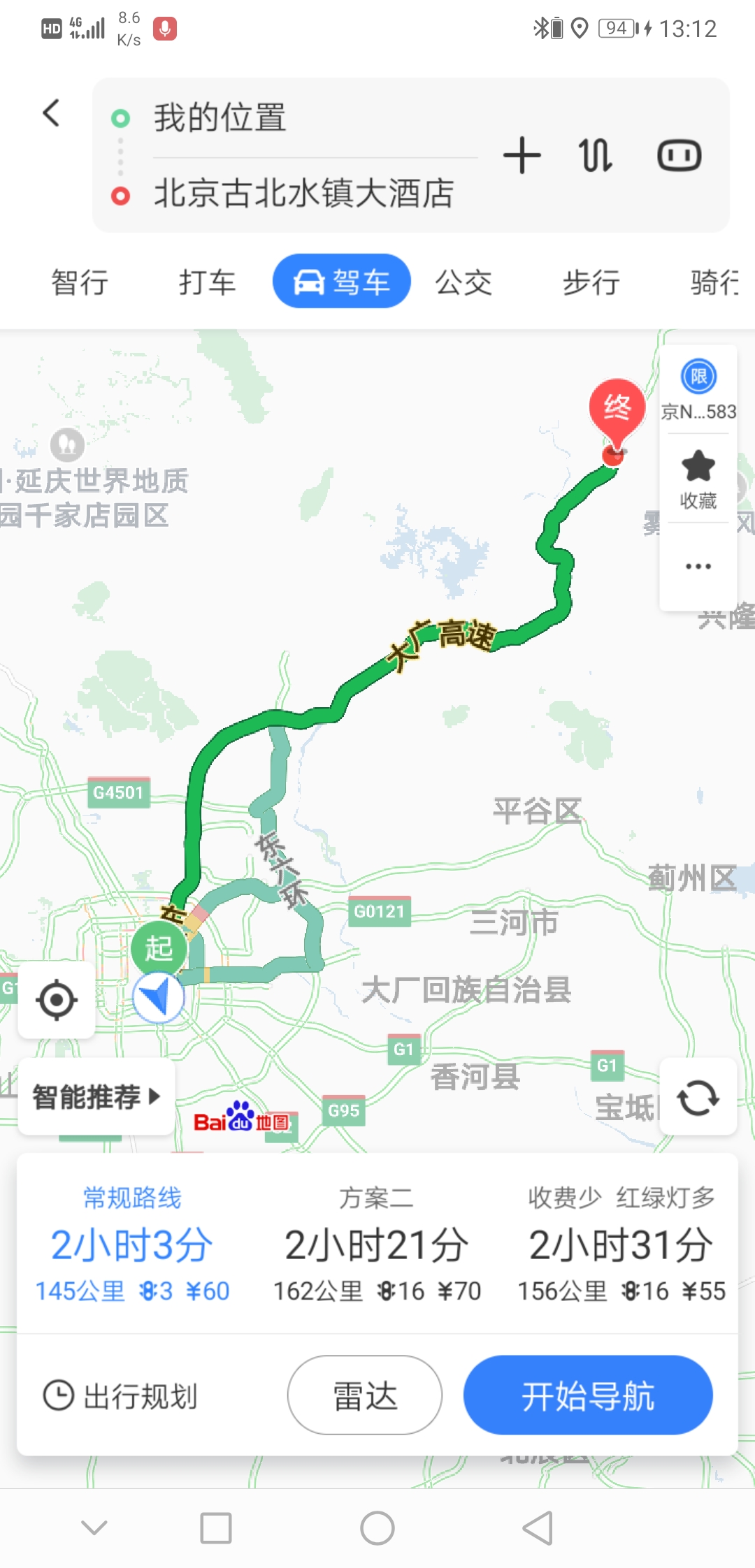Open the 雷达 radar feature
The width and height of the screenshot is (755, 1568).
[x=365, y=1395]
